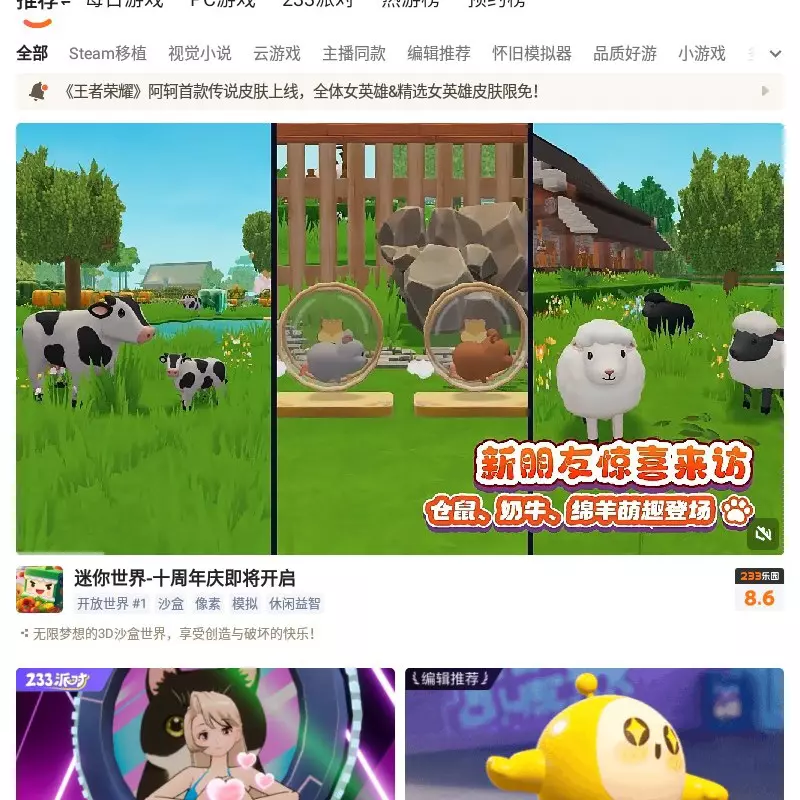
Task: Select the 全部 category tab
Action: coord(32,54)
